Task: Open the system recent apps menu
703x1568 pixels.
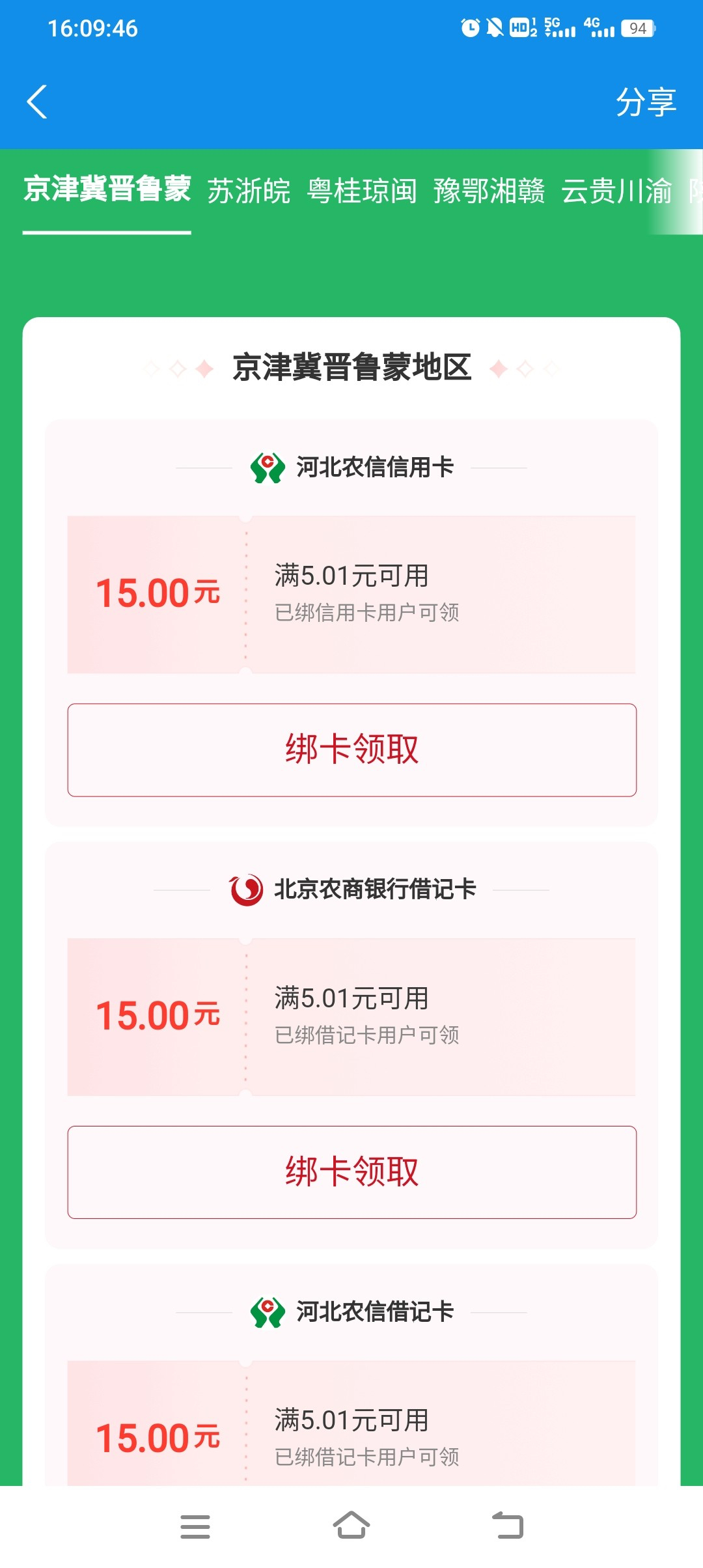Action: coord(195,1526)
